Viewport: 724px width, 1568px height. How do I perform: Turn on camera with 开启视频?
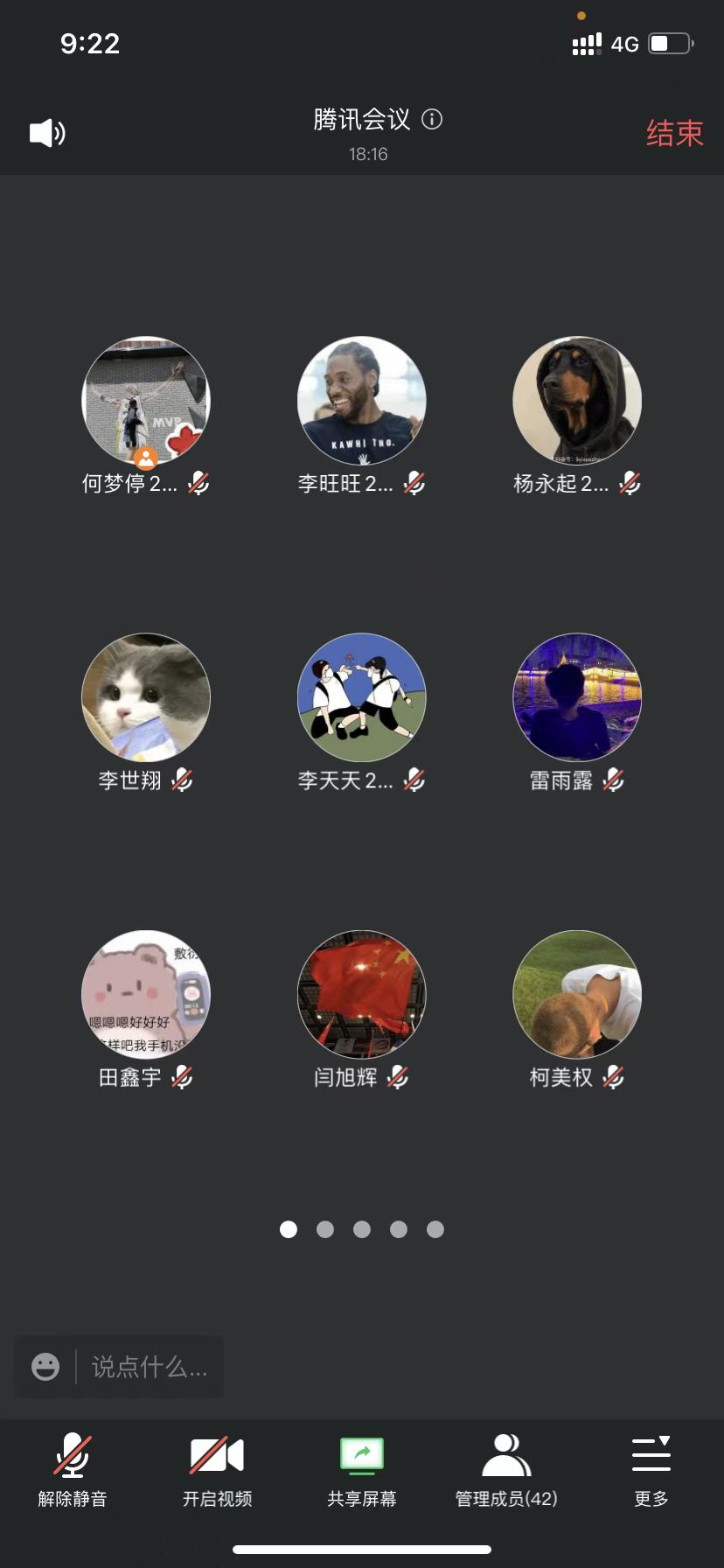click(x=217, y=1470)
